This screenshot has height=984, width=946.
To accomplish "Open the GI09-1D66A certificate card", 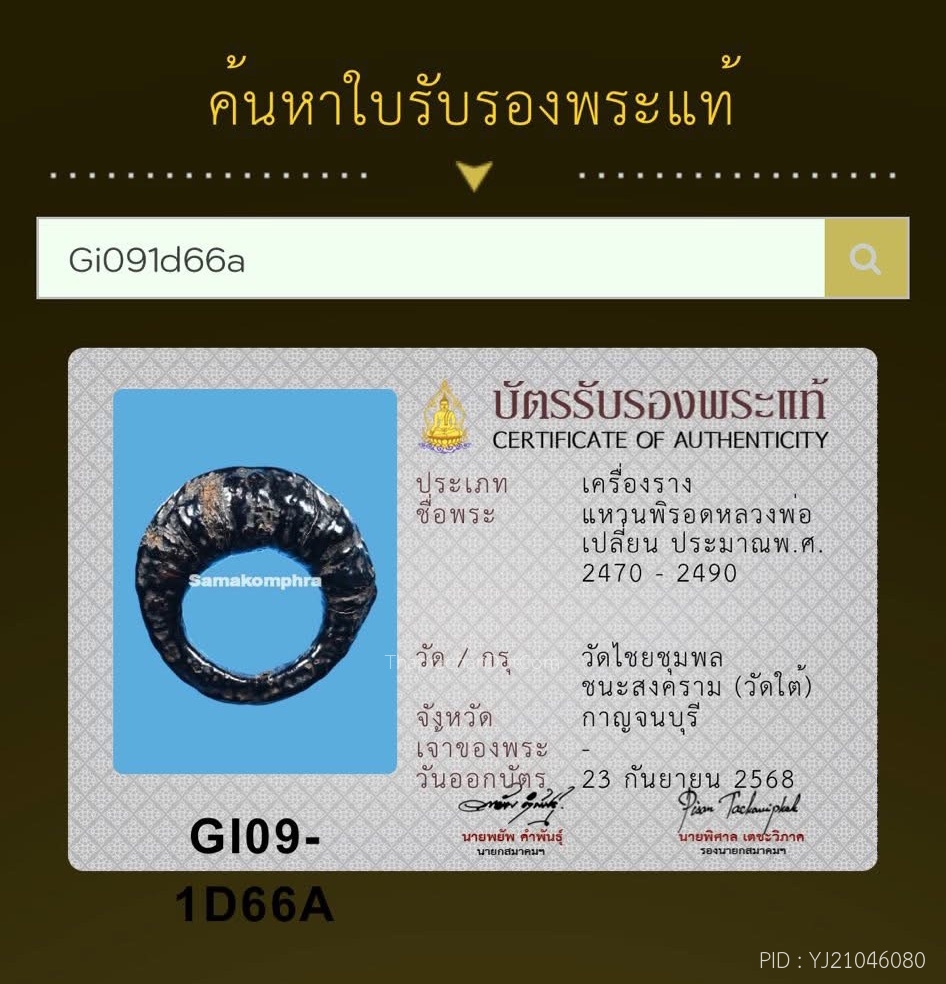I will pos(472,608).
